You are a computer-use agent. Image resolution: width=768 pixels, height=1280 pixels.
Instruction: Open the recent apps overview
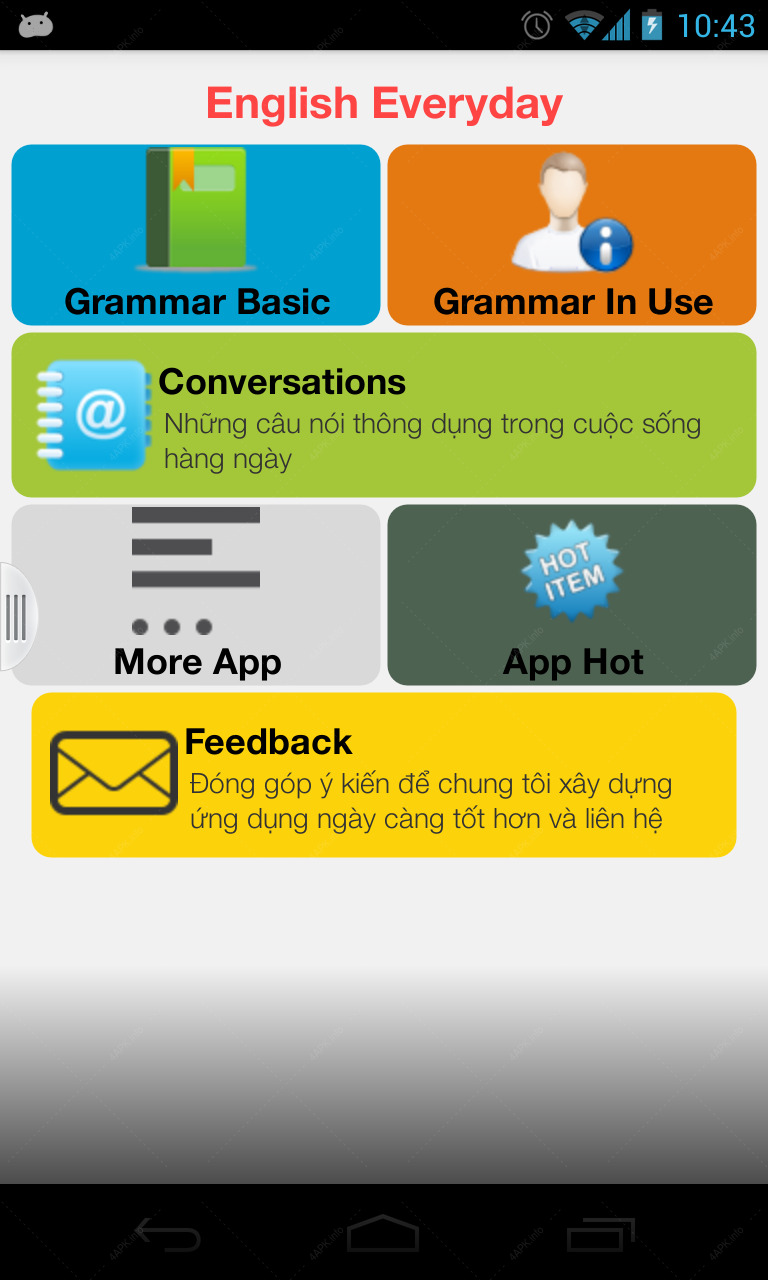coord(601,1234)
